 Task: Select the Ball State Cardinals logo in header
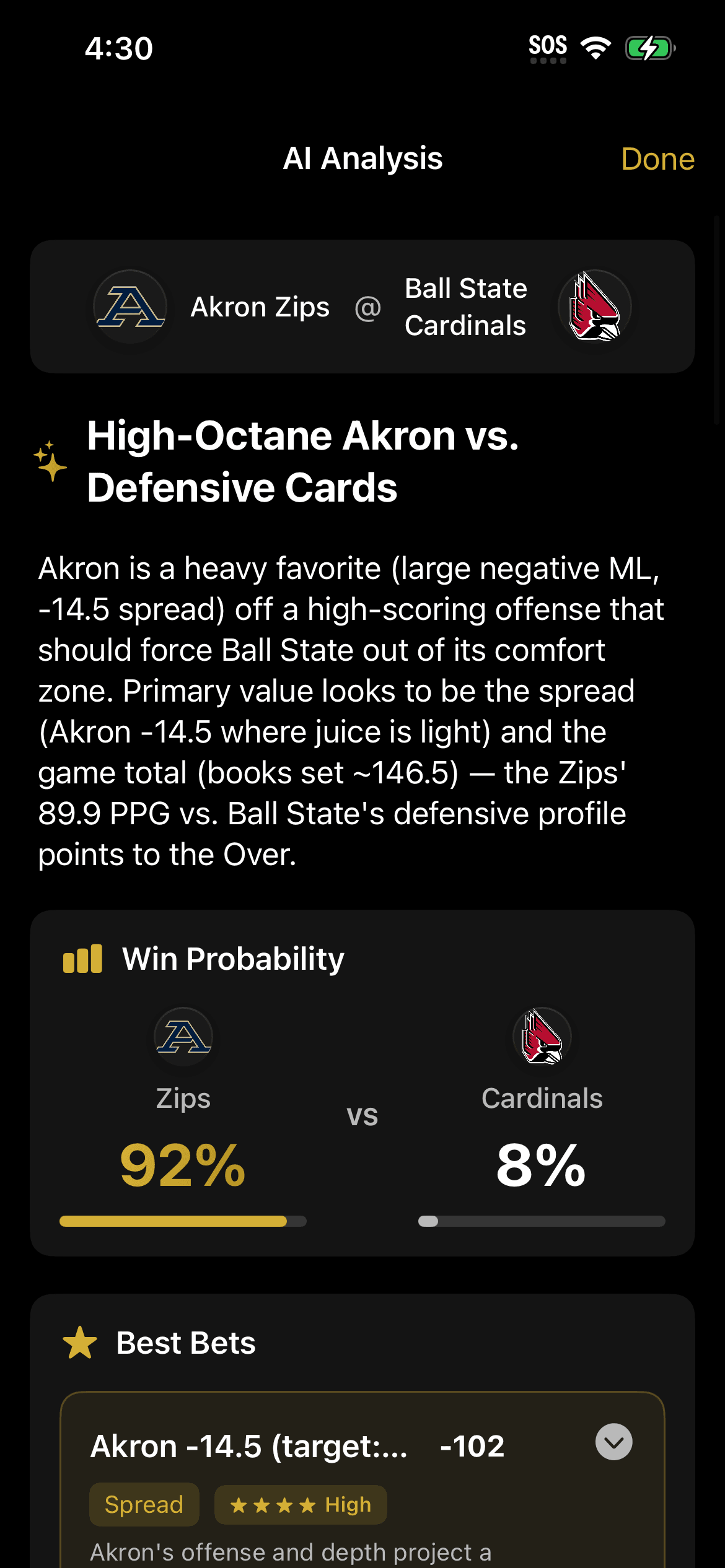tap(594, 306)
